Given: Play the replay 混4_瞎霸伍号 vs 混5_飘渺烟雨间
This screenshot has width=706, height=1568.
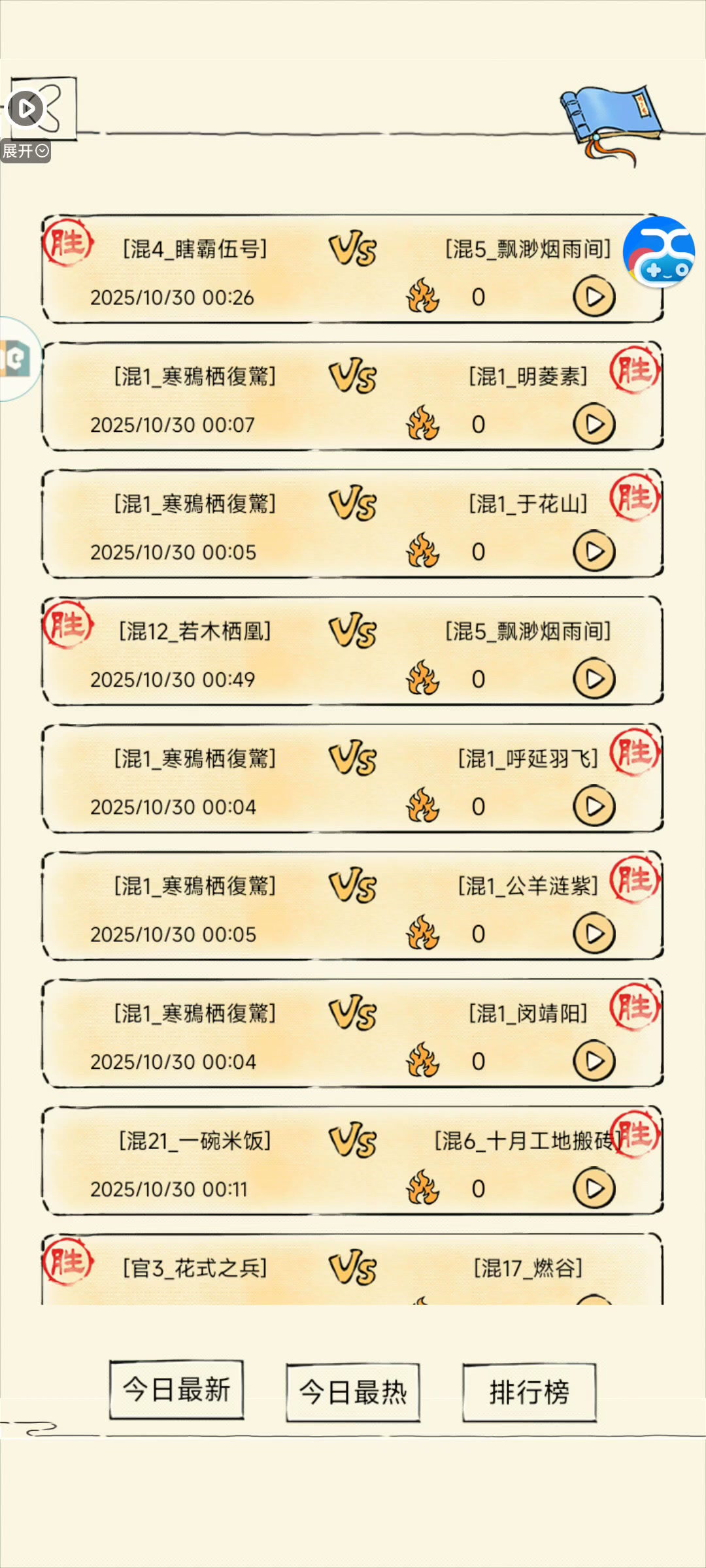Looking at the screenshot, I should click(594, 297).
